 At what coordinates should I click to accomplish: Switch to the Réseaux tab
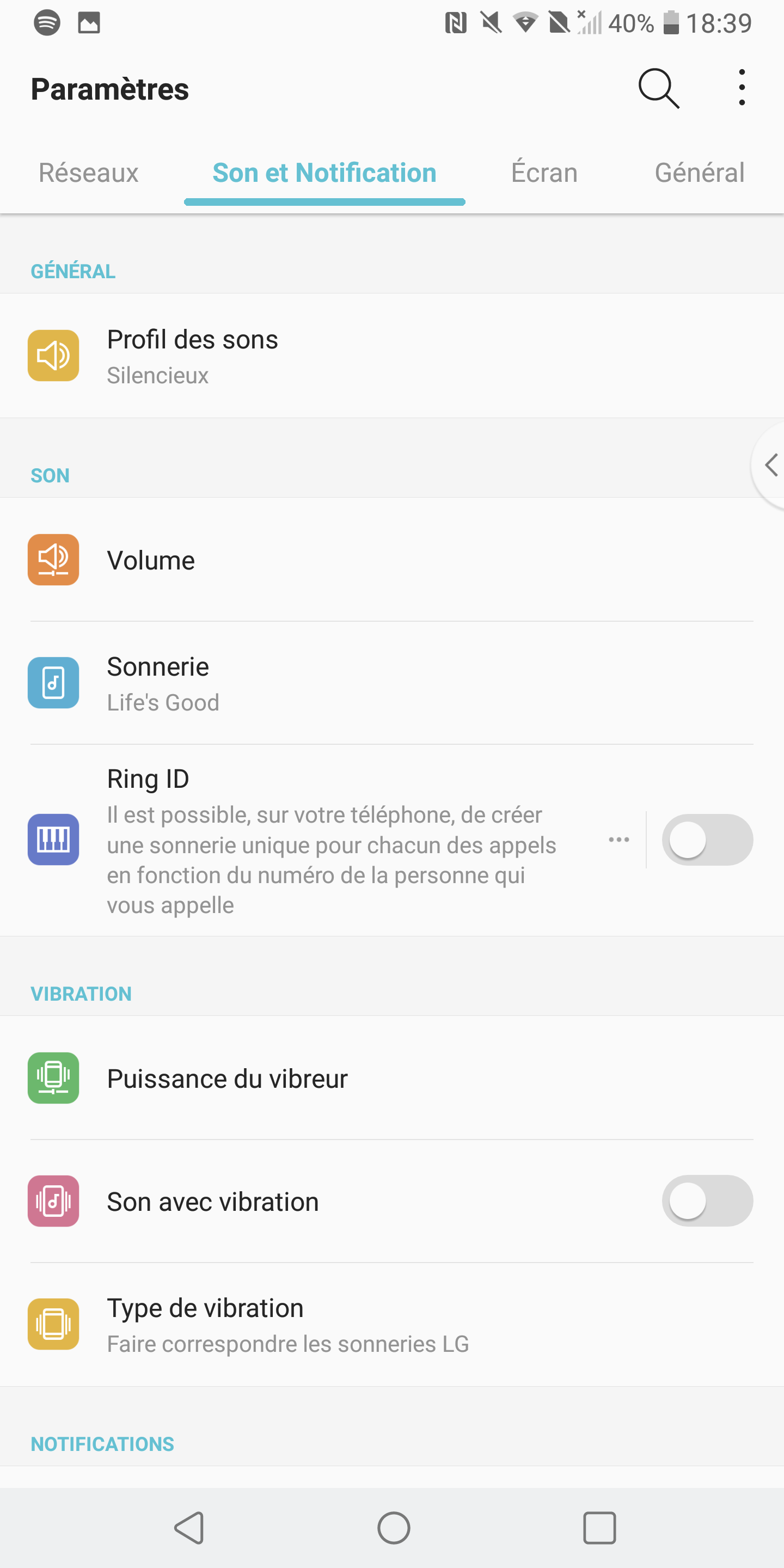point(89,173)
